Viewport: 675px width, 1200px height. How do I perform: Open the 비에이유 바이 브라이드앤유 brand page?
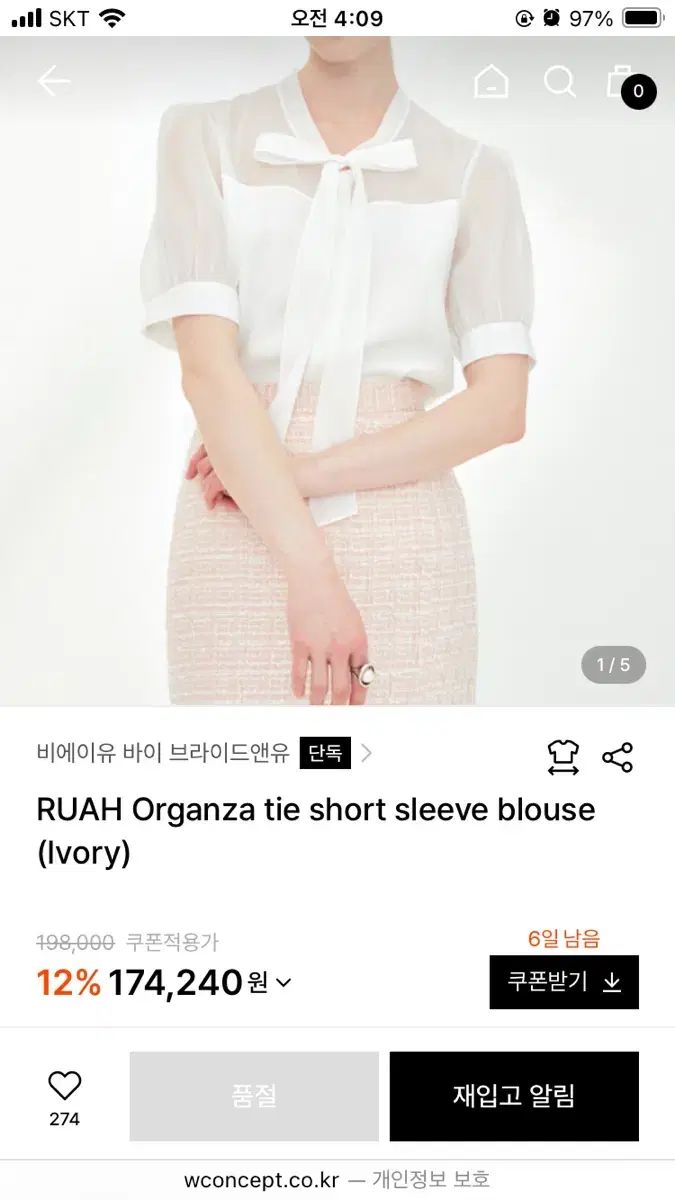163,753
